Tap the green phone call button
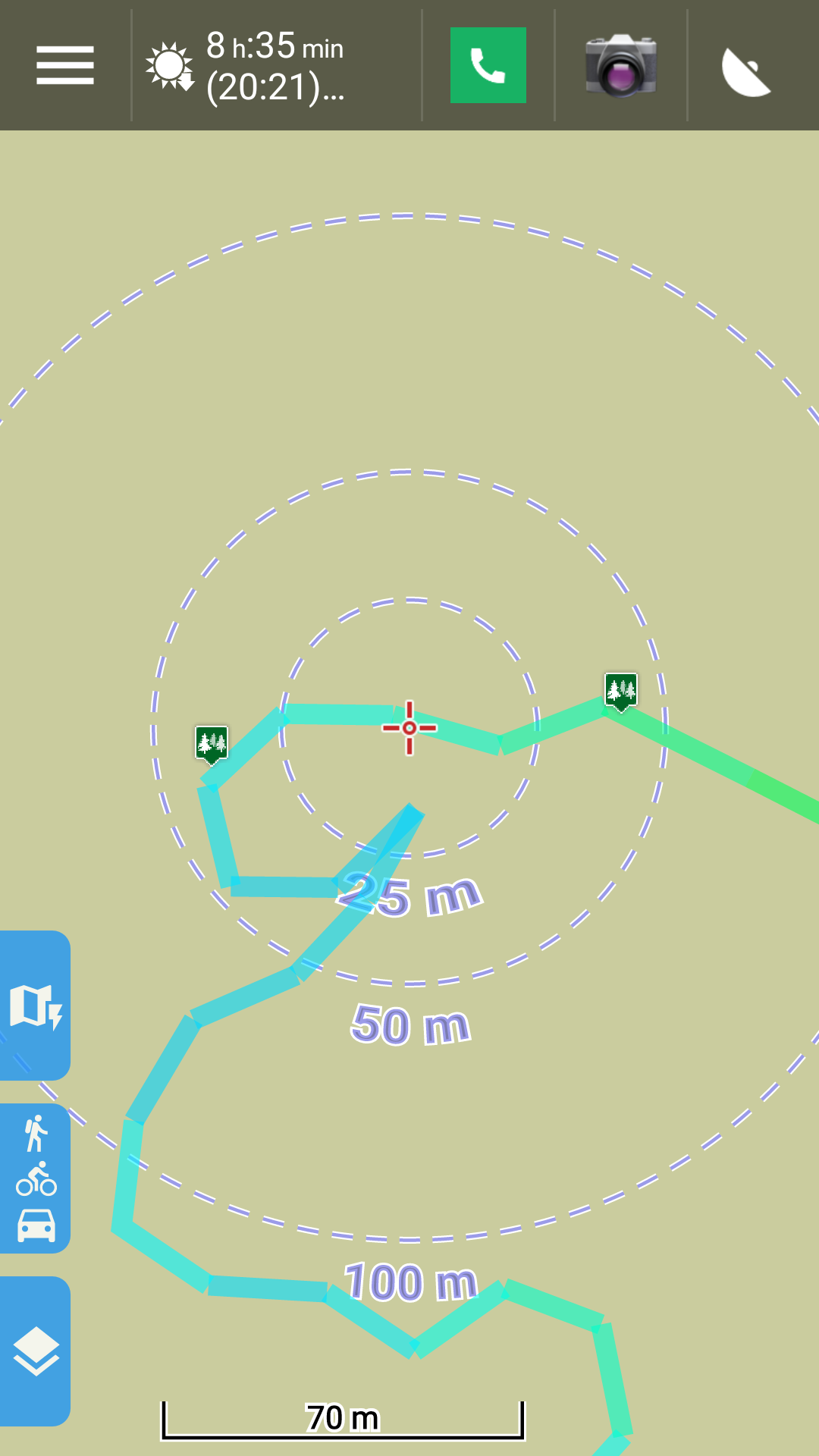This screenshot has height=1456, width=819. 488,65
